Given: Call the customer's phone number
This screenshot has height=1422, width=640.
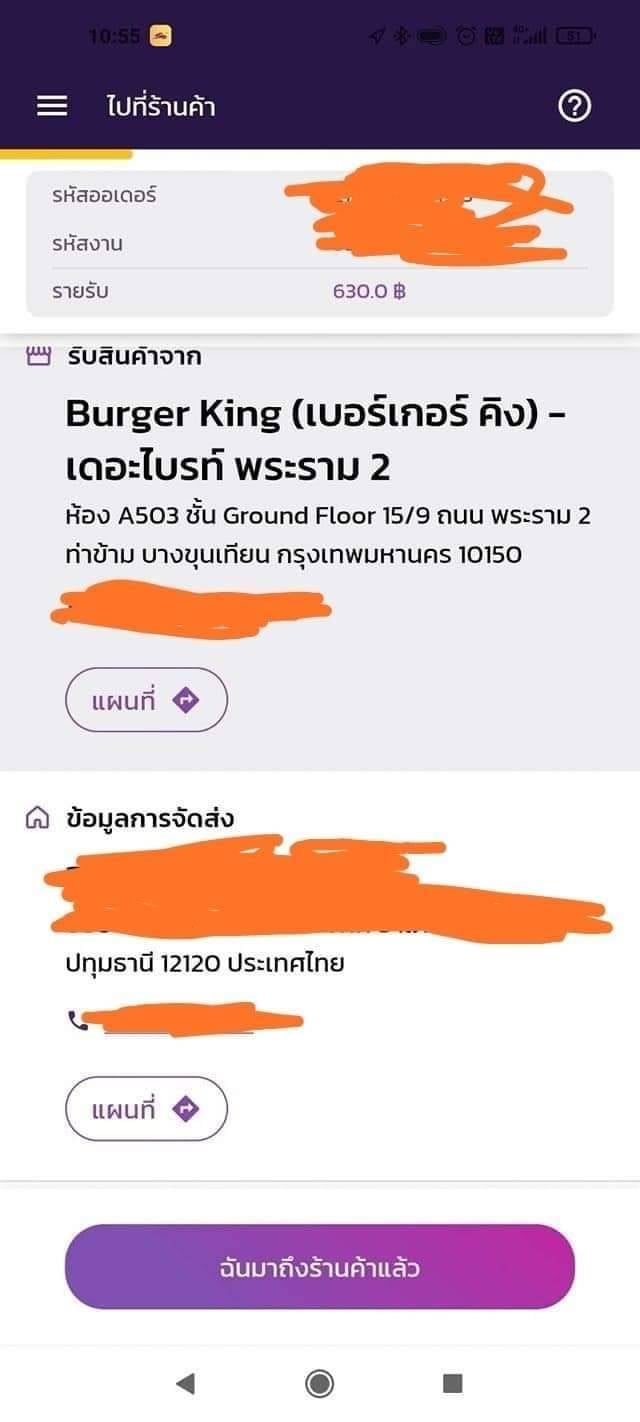Looking at the screenshot, I should [x=185, y=1020].
